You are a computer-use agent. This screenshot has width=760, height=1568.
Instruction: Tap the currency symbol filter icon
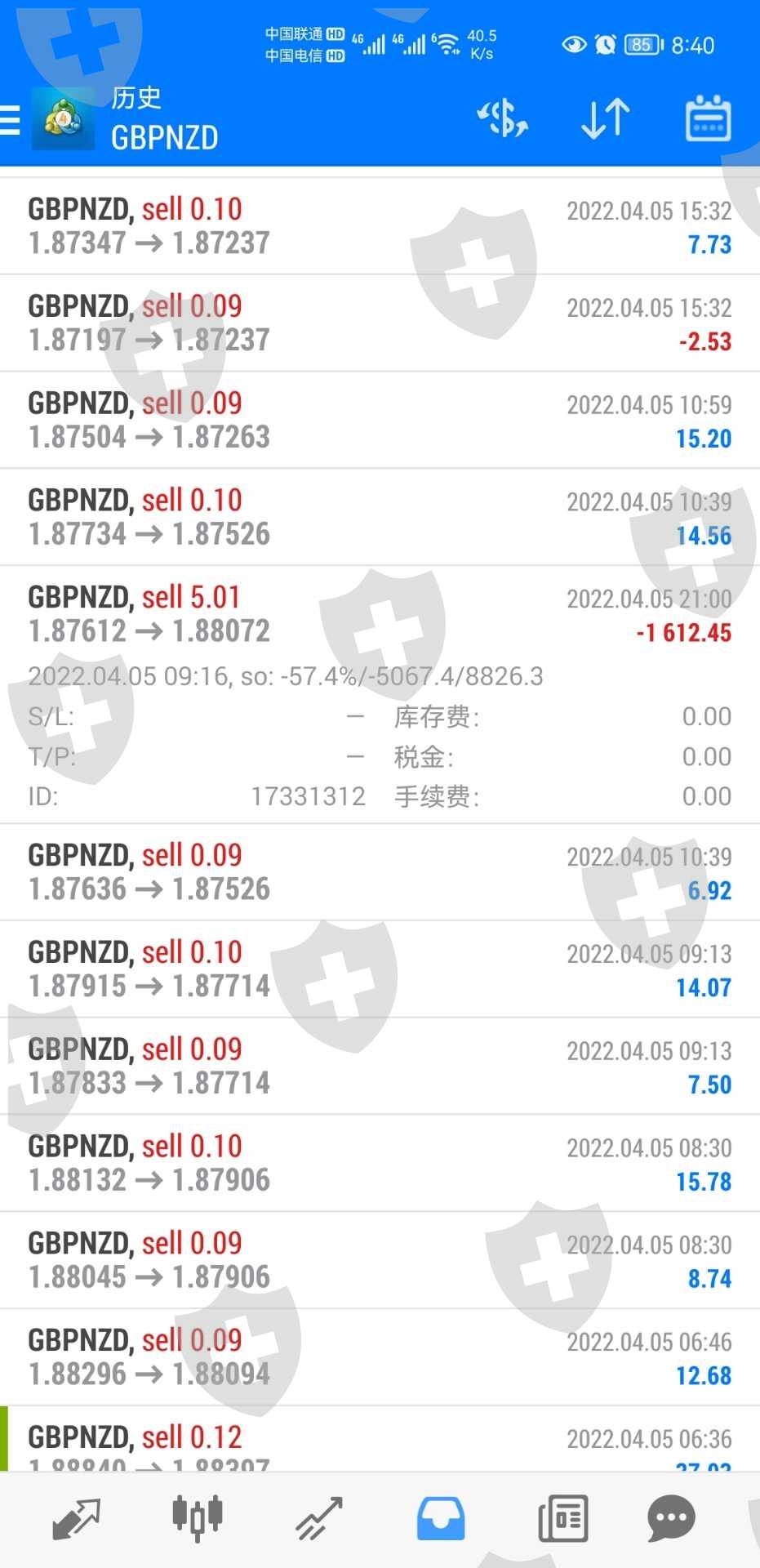(502, 118)
